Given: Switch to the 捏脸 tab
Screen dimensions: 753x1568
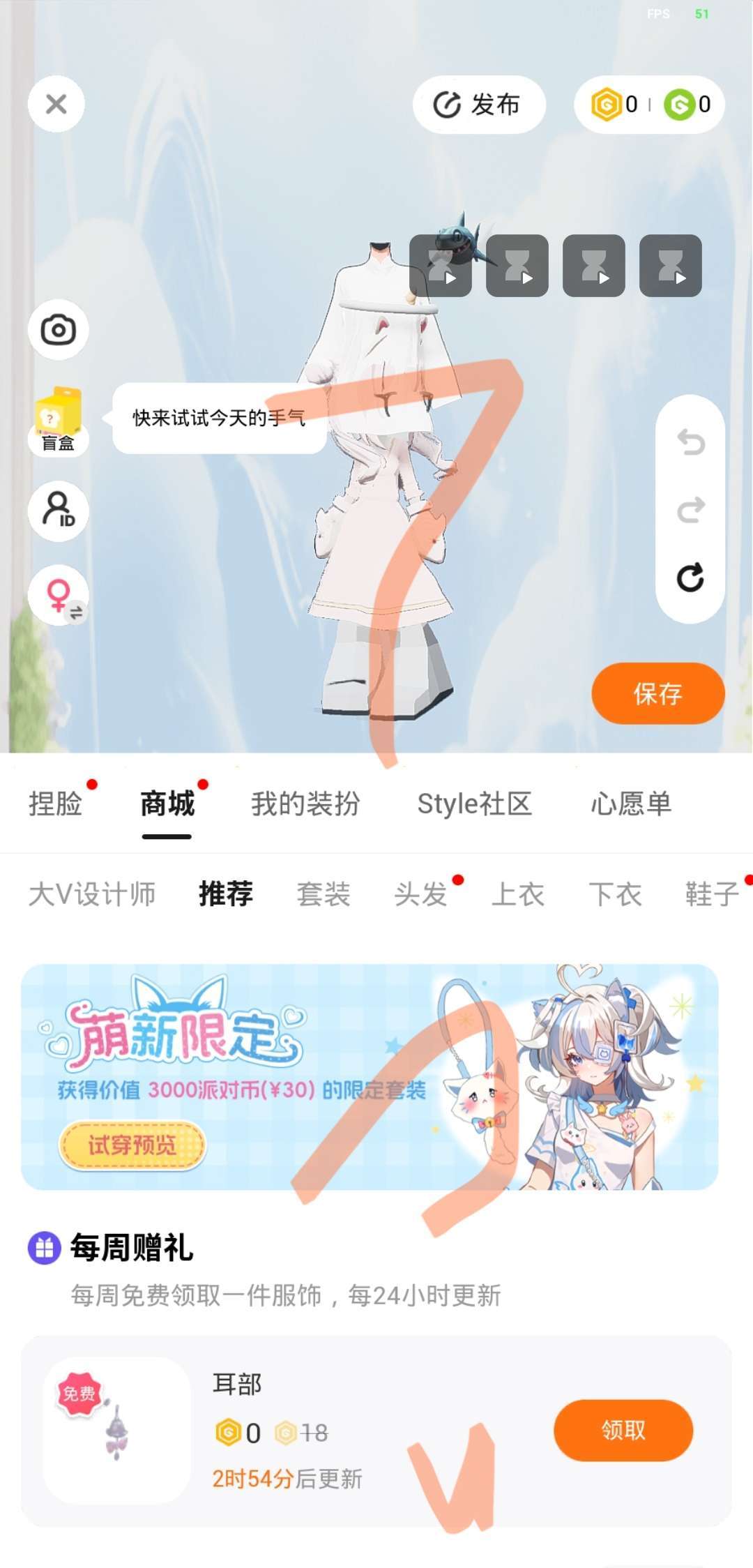Looking at the screenshot, I should click(x=55, y=804).
